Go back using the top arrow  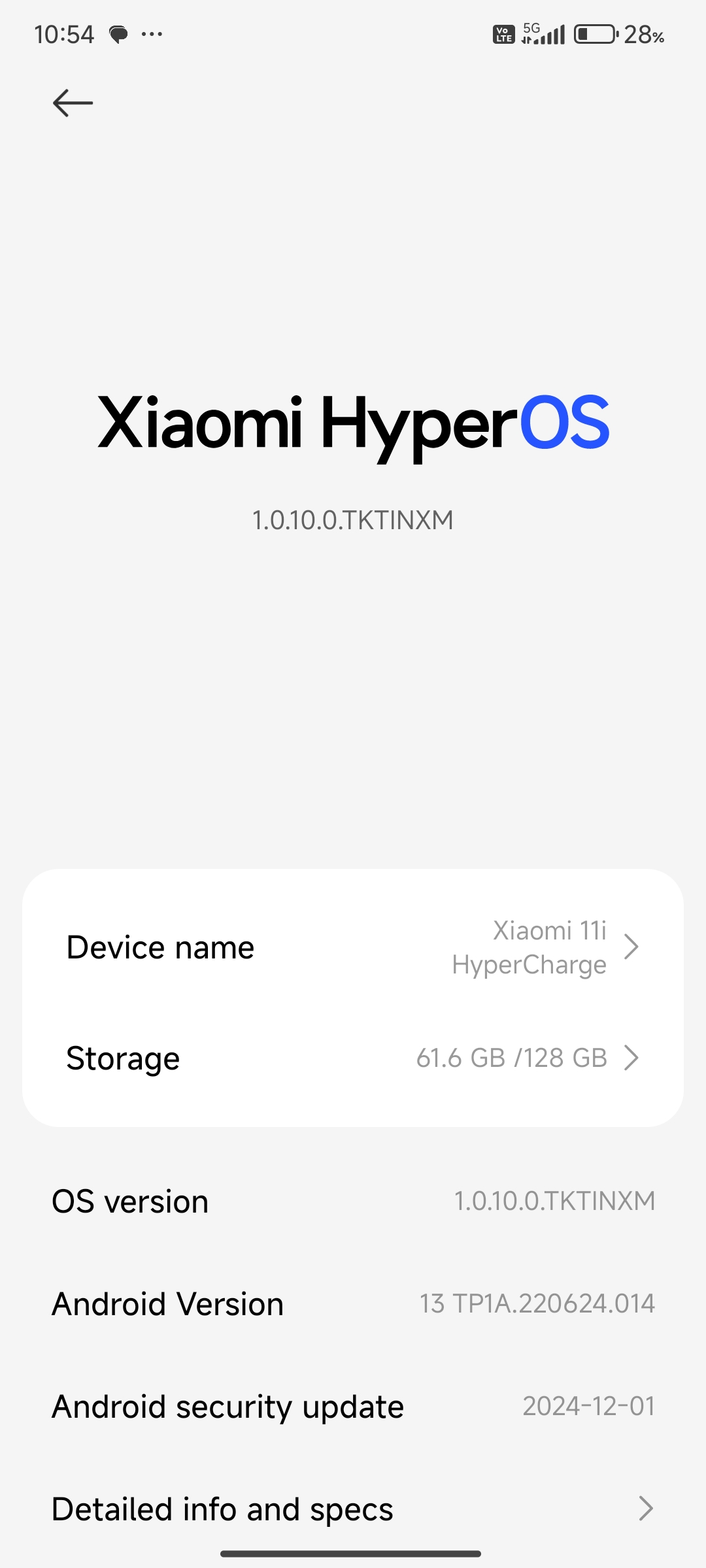pyautogui.click(x=73, y=103)
